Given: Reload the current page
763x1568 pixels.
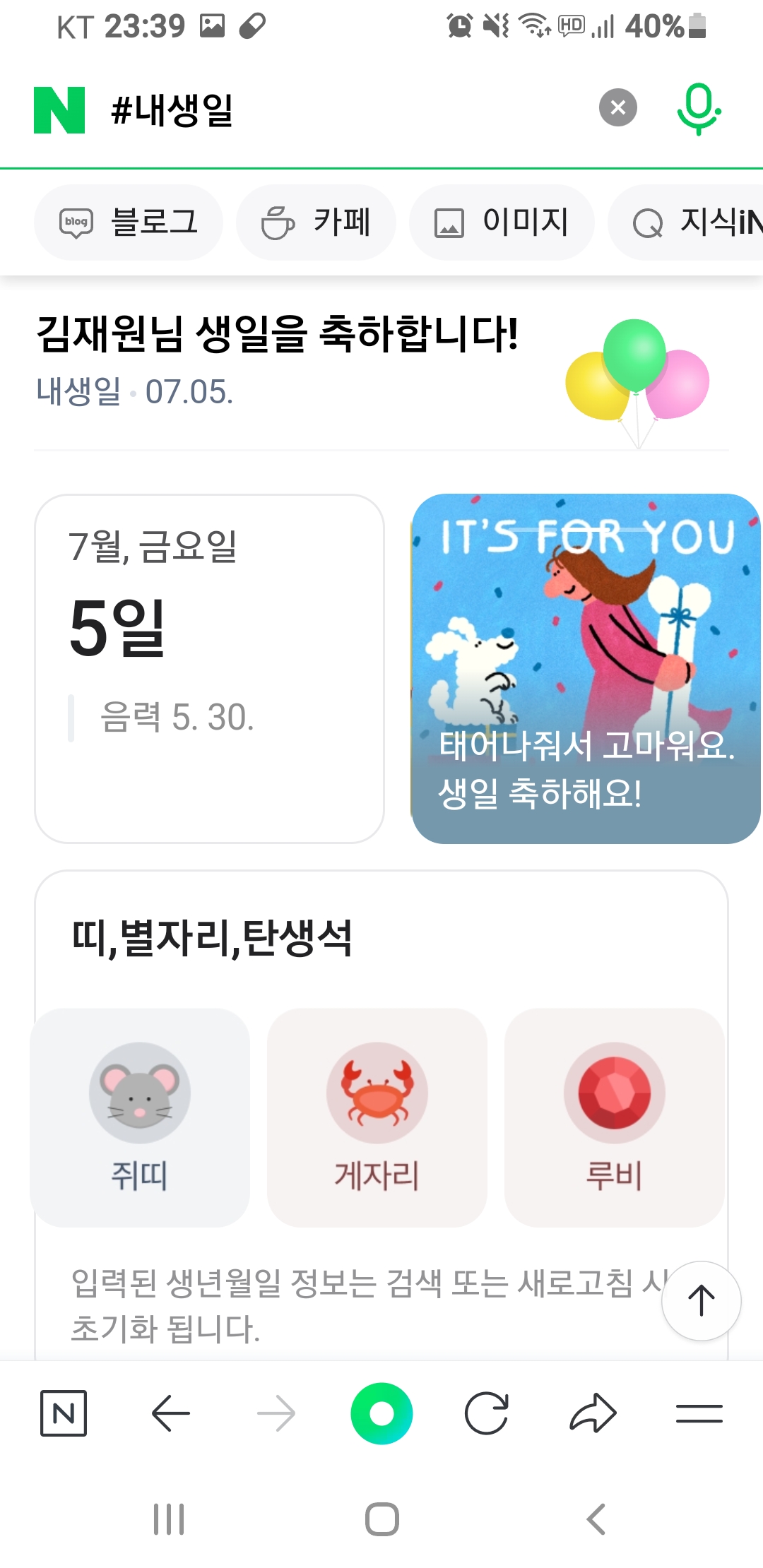Looking at the screenshot, I should click(487, 1413).
